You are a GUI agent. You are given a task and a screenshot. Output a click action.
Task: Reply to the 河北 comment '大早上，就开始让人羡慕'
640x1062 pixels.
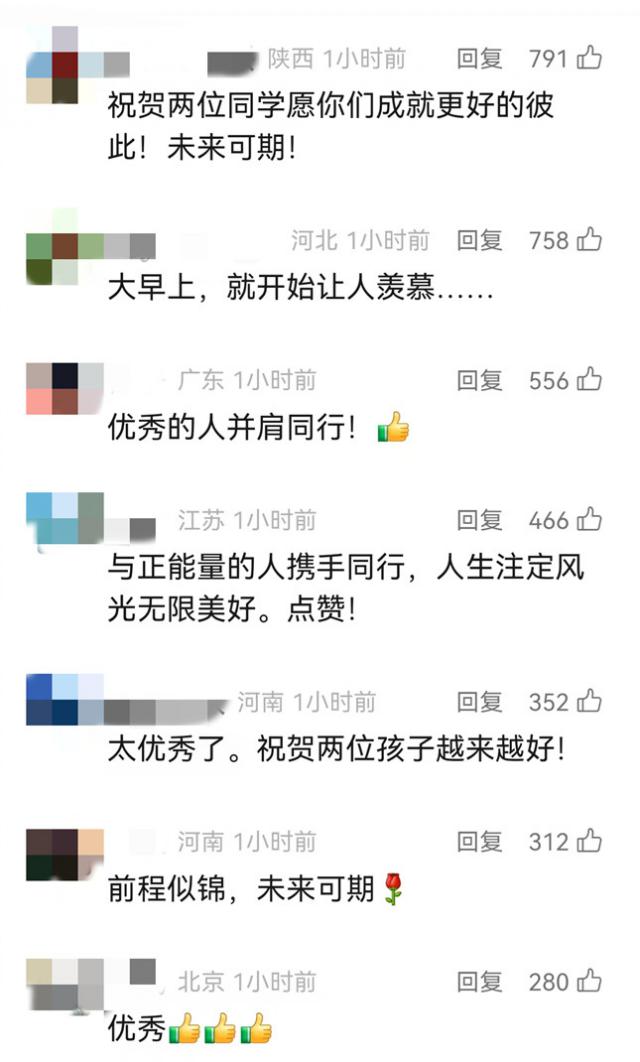coord(479,240)
